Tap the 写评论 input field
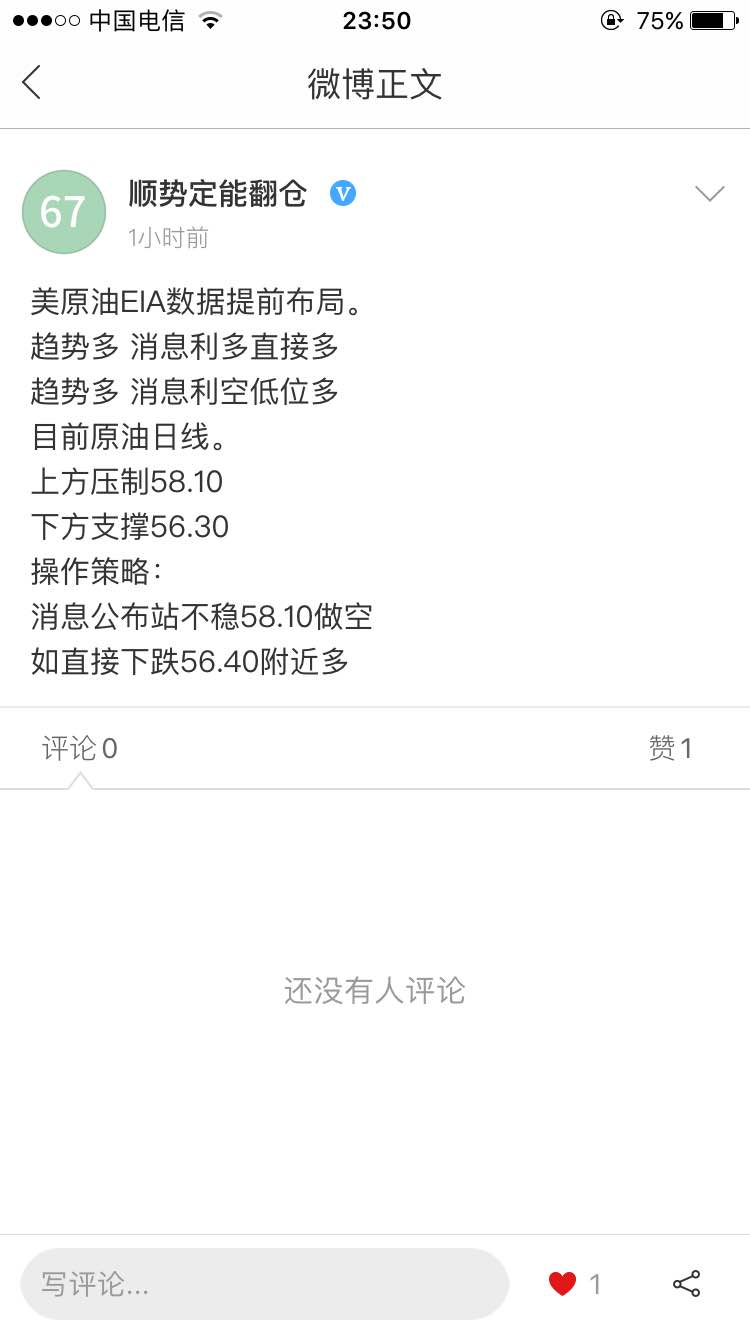The image size is (750, 1334). (x=264, y=1284)
